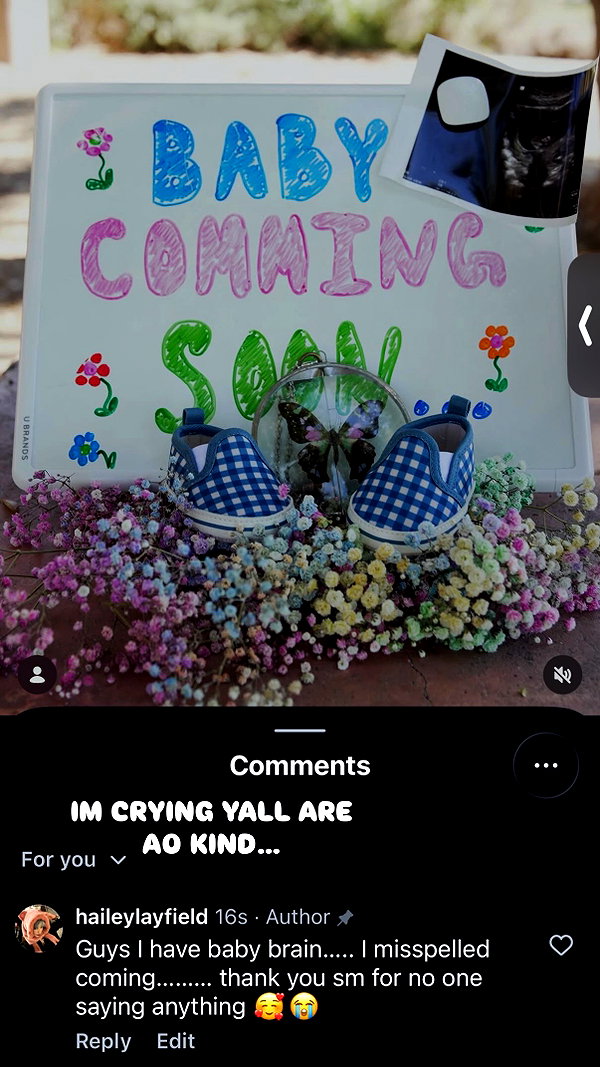The height and width of the screenshot is (1067, 600).
Task: Unmute the video sound
Action: pos(563,674)
